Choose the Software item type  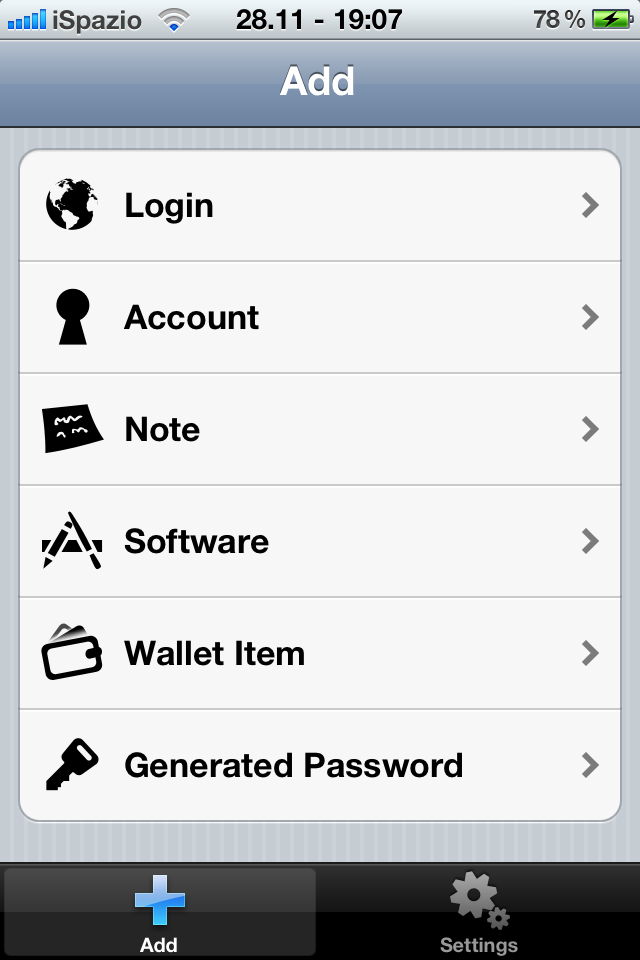(320, 542)
